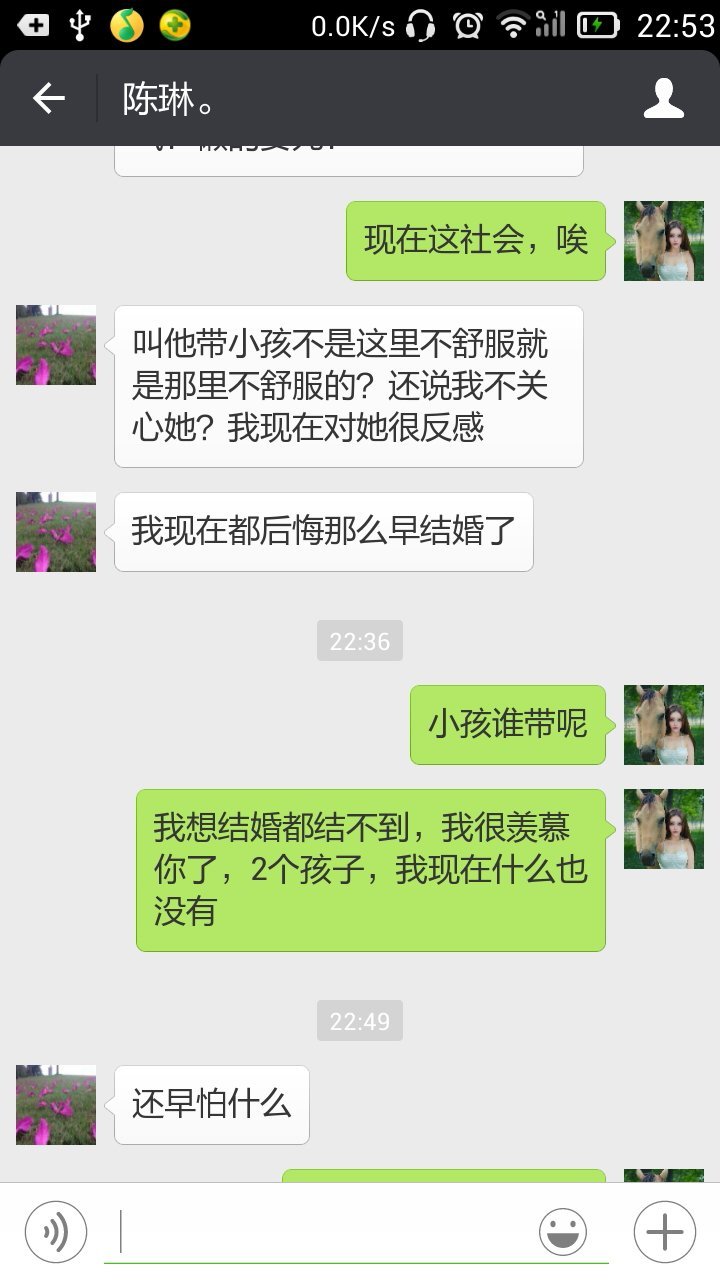Open my avatar beside 小孩谁带呢
Viewport: 720px width, 1280px height.
pyautogui.click(x=664, y=725)
